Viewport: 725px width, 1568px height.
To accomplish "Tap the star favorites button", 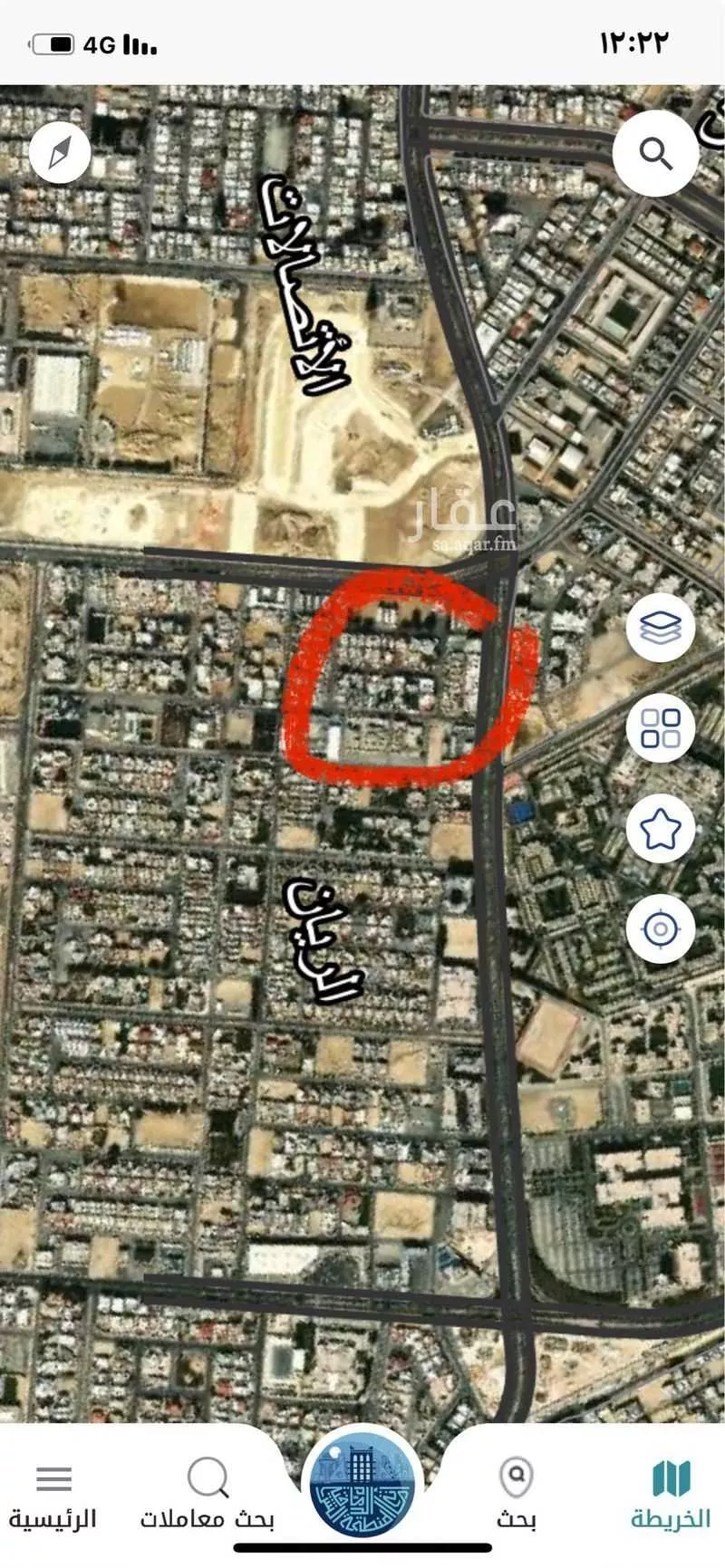I will [x=661, y=828].
